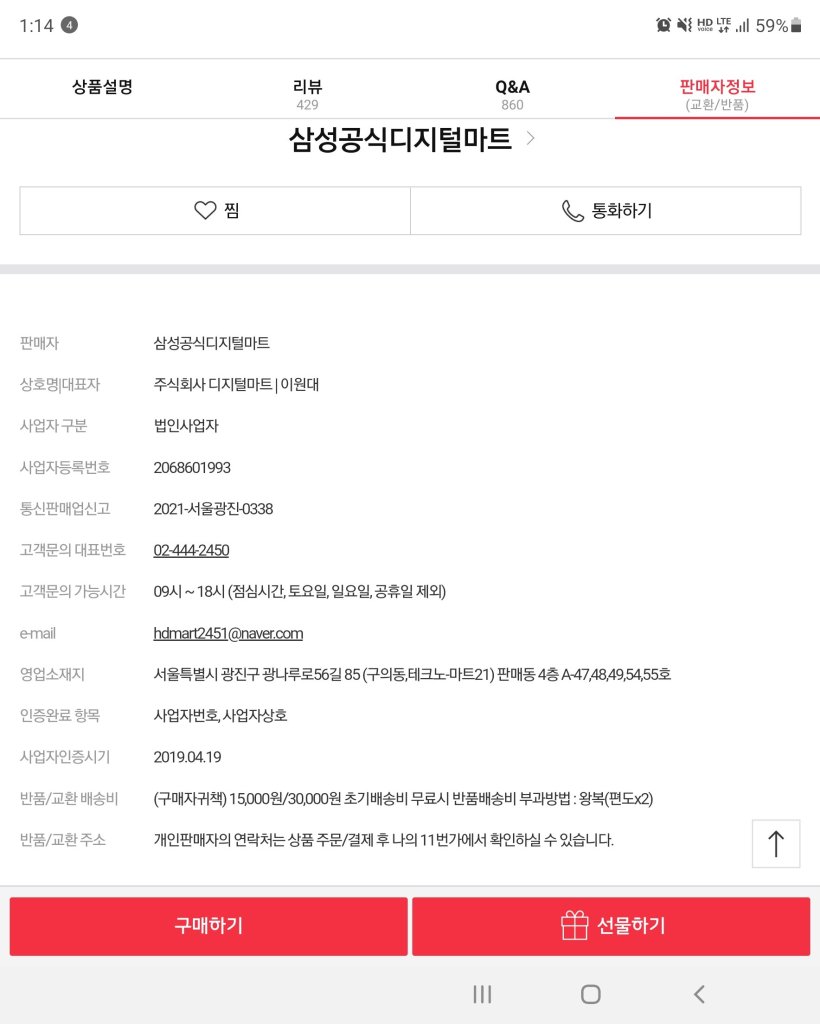820x1024 pixels.
Task: Call the seller with 통화하기
Action: [606, 211]
